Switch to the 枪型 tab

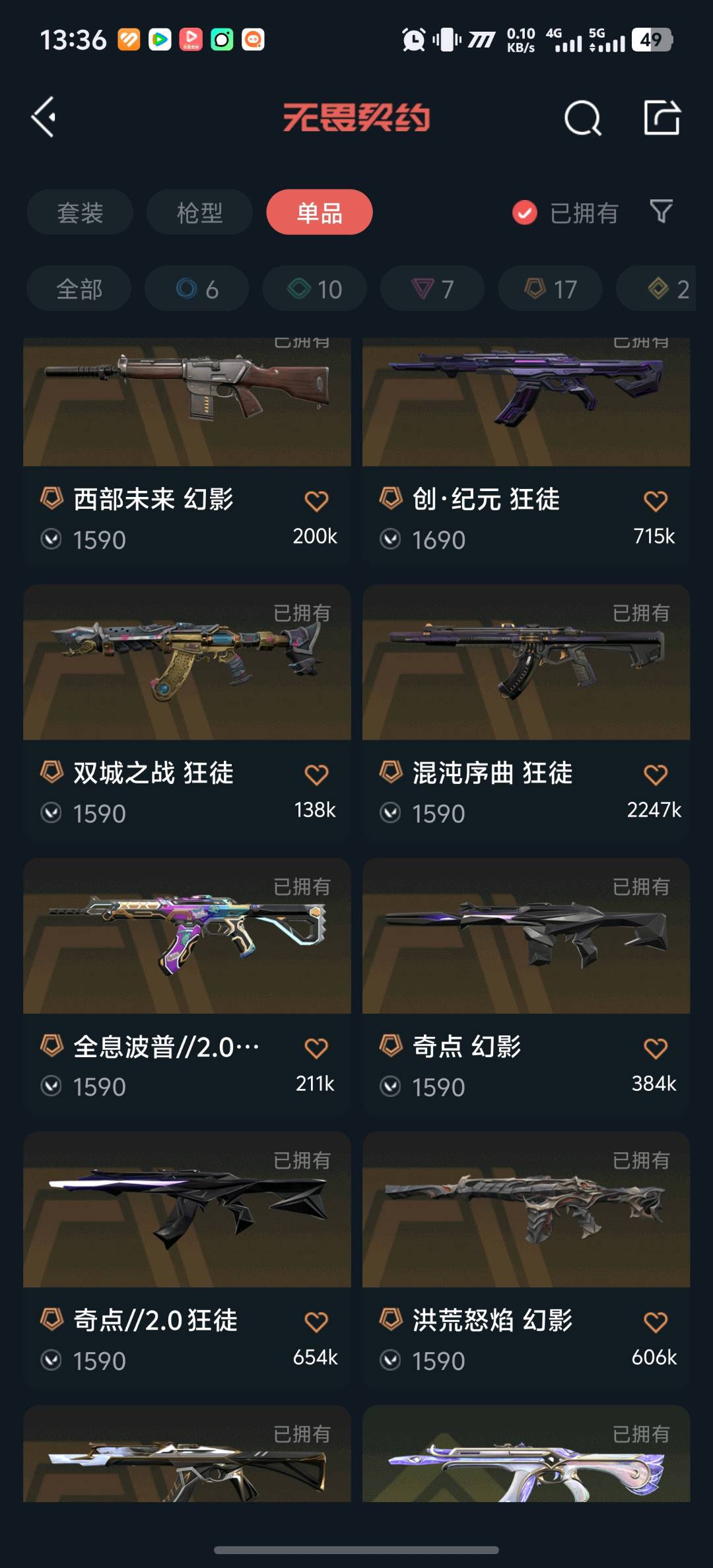pyautogui.click(x=199, y=212)
